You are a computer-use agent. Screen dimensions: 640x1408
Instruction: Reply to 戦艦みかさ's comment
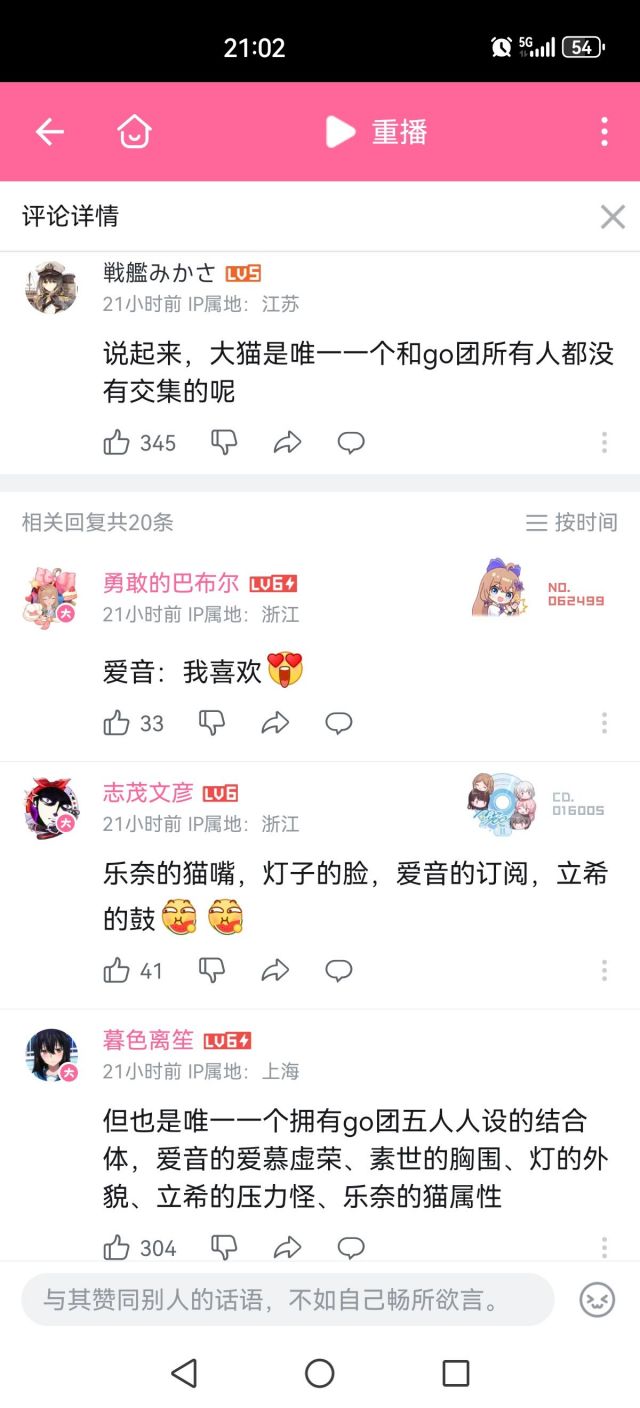pos(350,442)
